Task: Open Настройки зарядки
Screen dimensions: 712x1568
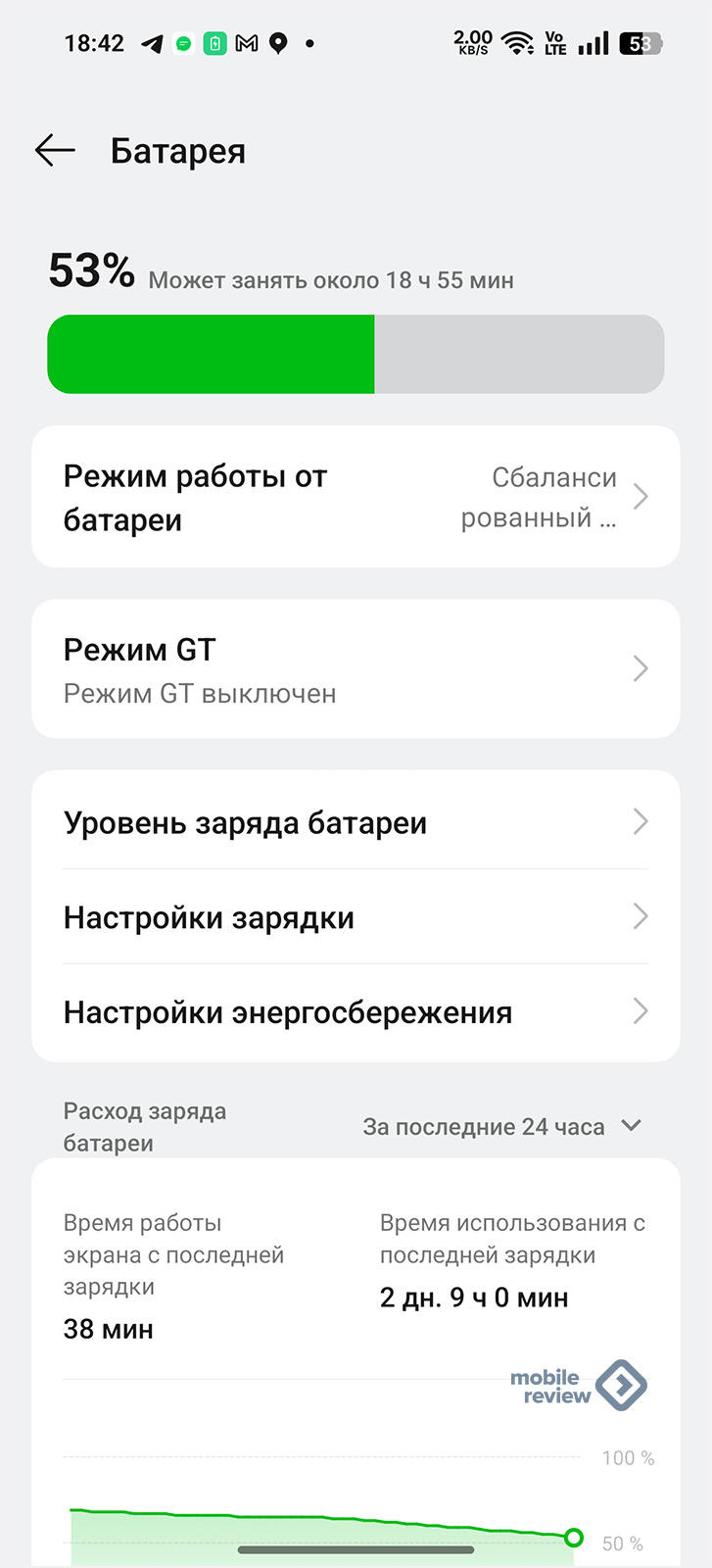Action: [356, 917]
